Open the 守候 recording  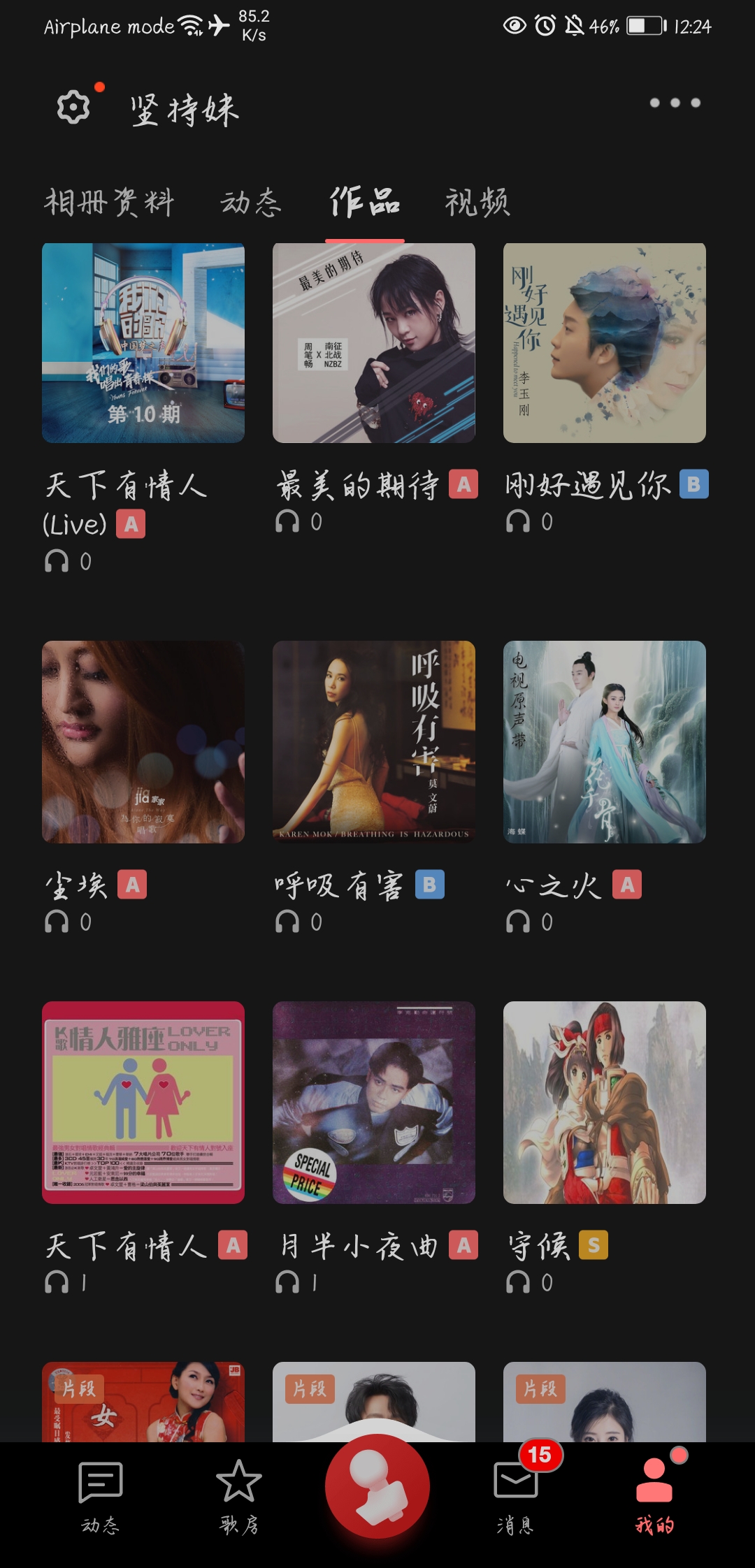pyautogui.click(x=605, y=1103)
